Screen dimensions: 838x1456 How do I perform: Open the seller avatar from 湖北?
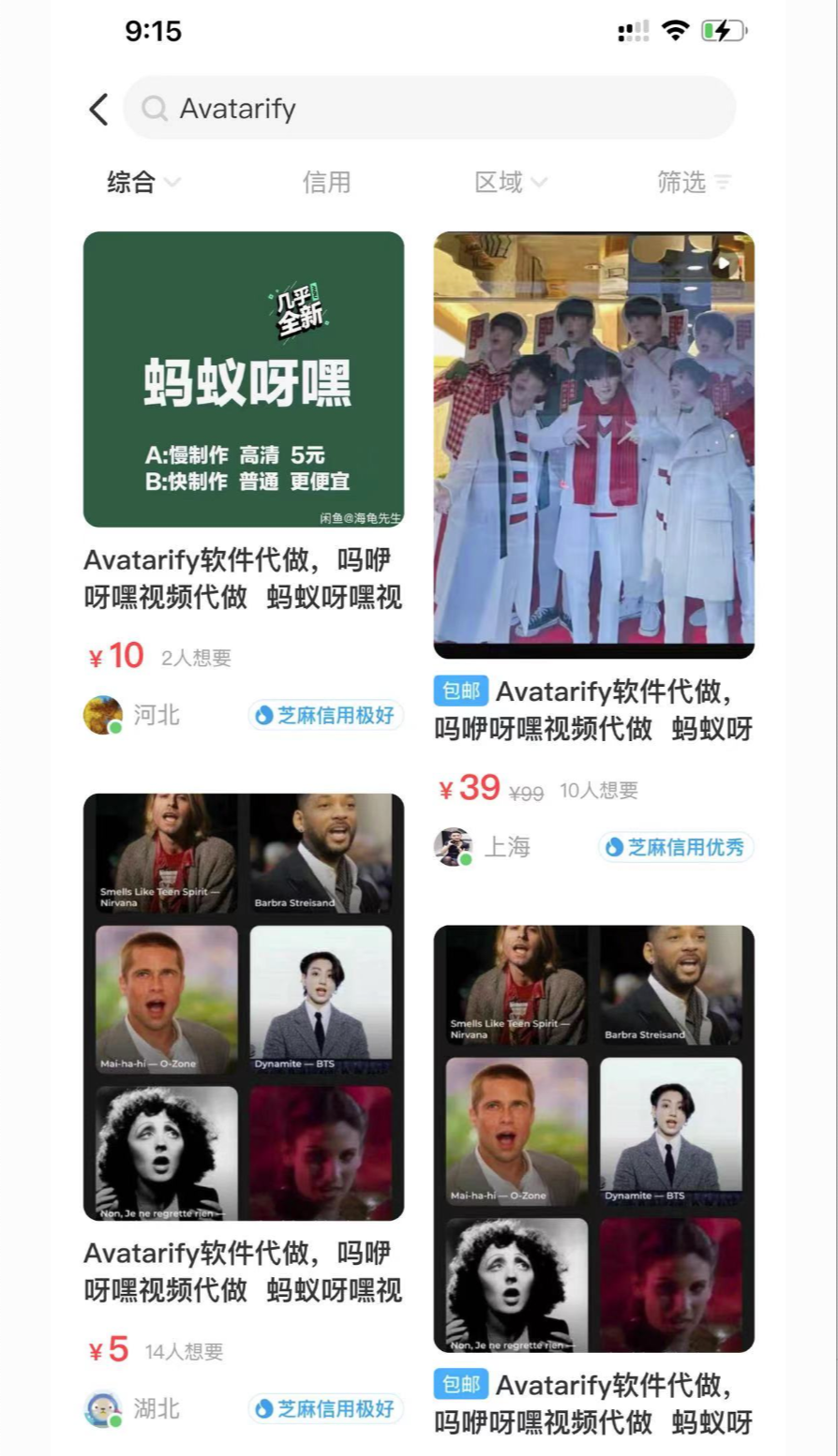pyautogui.click(x=103, y=1408)
